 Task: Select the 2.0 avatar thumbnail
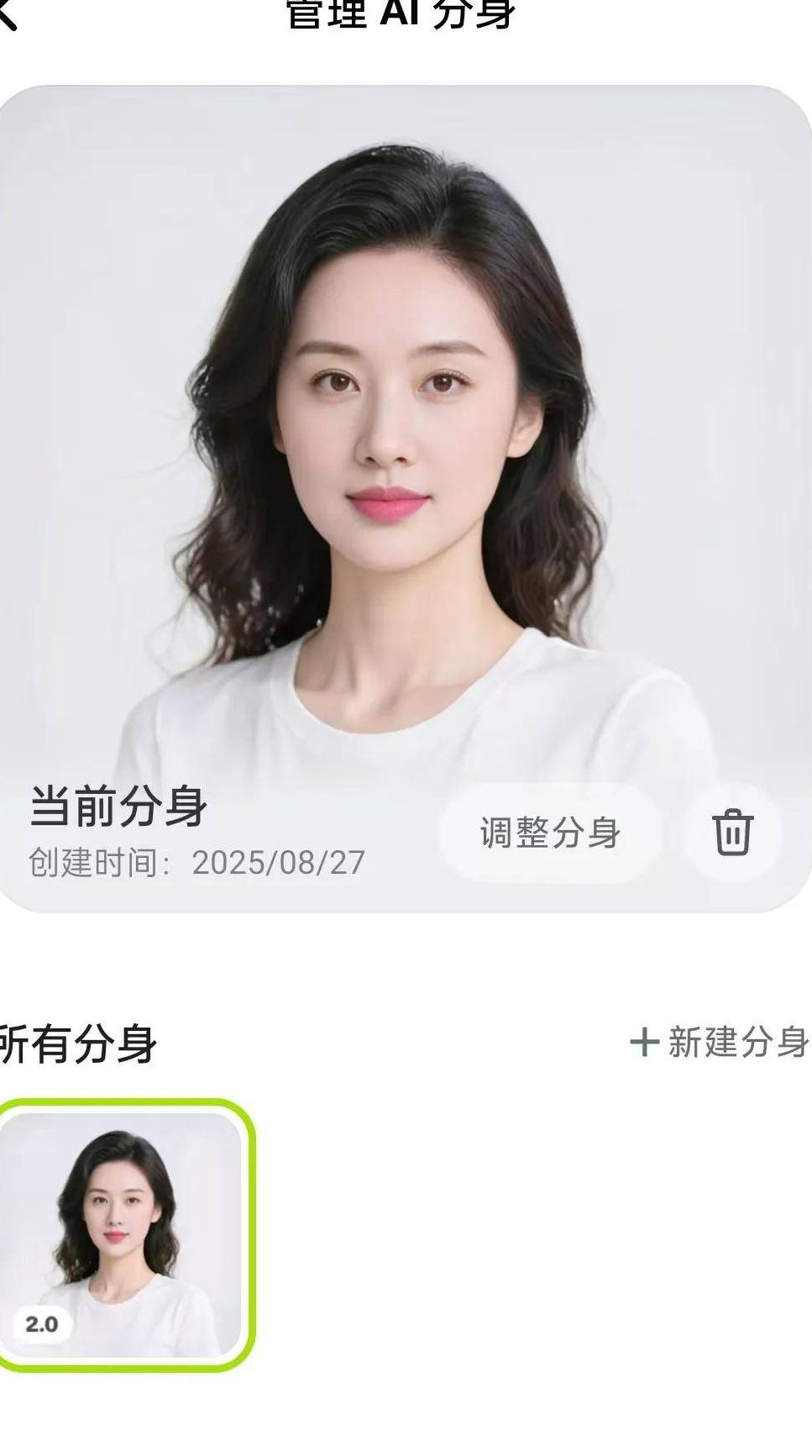(x=122, y=1234)
